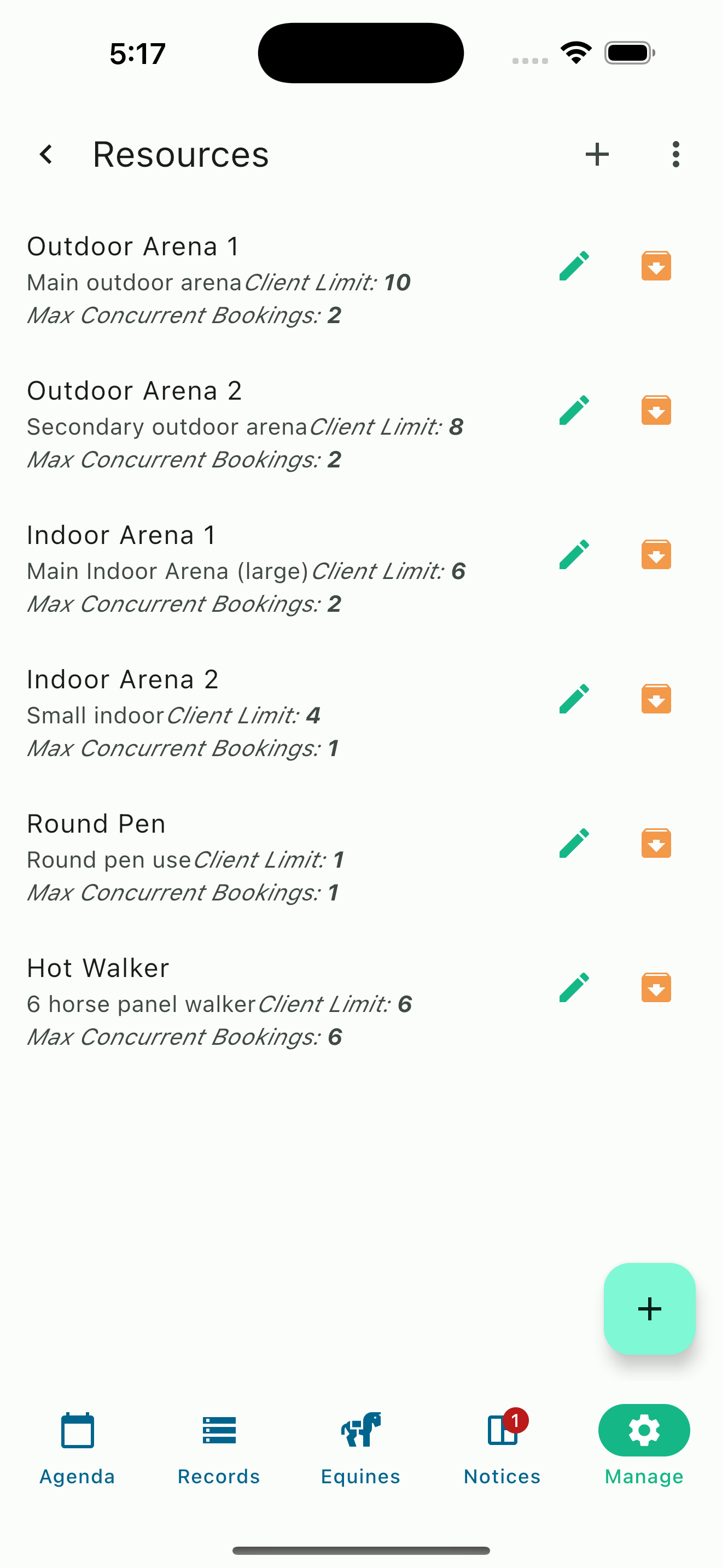Archive the Hot Walker resource
This screenshot has height=1568, width=722.
tap(656, 987)
